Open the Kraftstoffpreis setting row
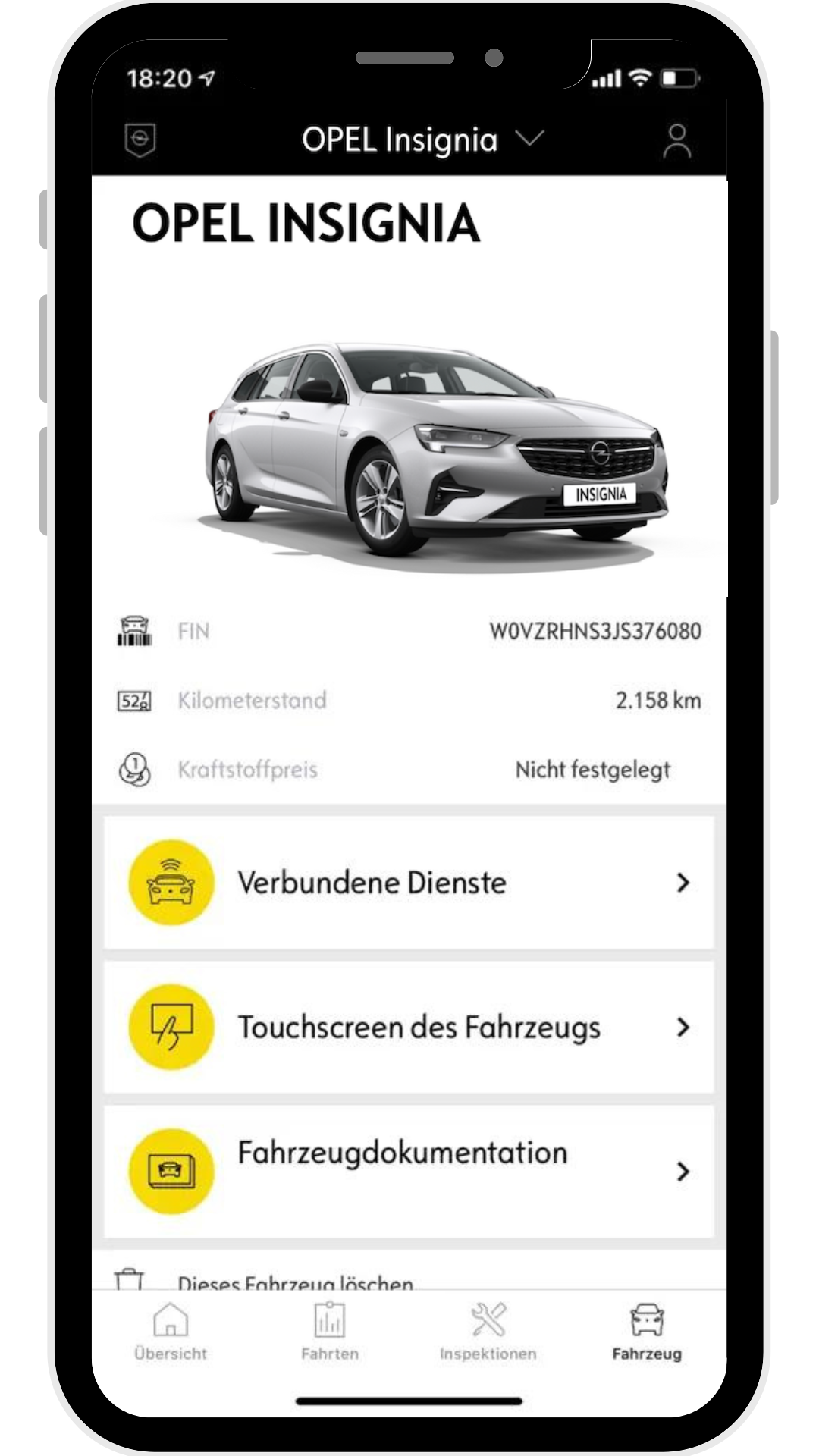The height and width of the screenshot is (1456, 819). (409, 770)
